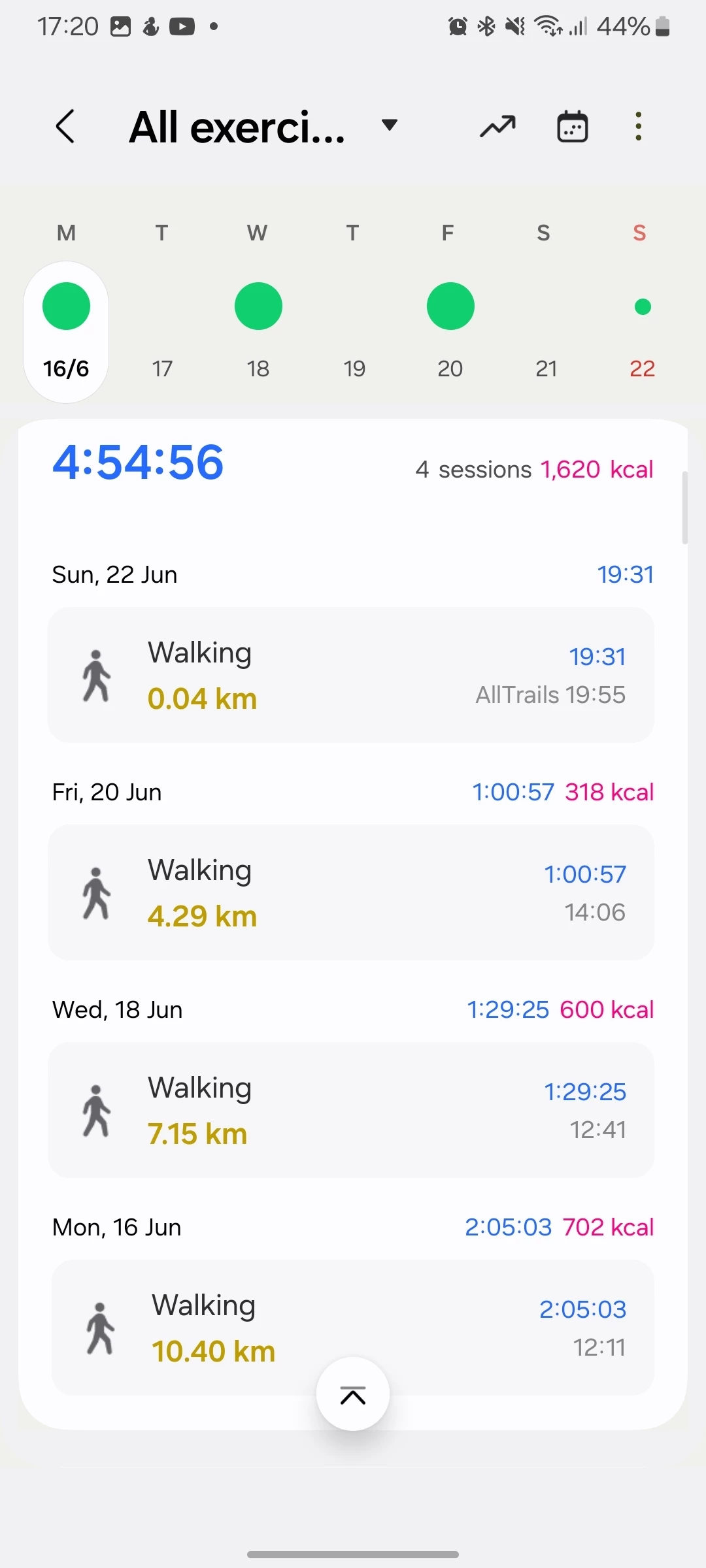Open the 0.04 km AllTrails walking session
This screenshot has height=1568, width=706.
point(351,675)
